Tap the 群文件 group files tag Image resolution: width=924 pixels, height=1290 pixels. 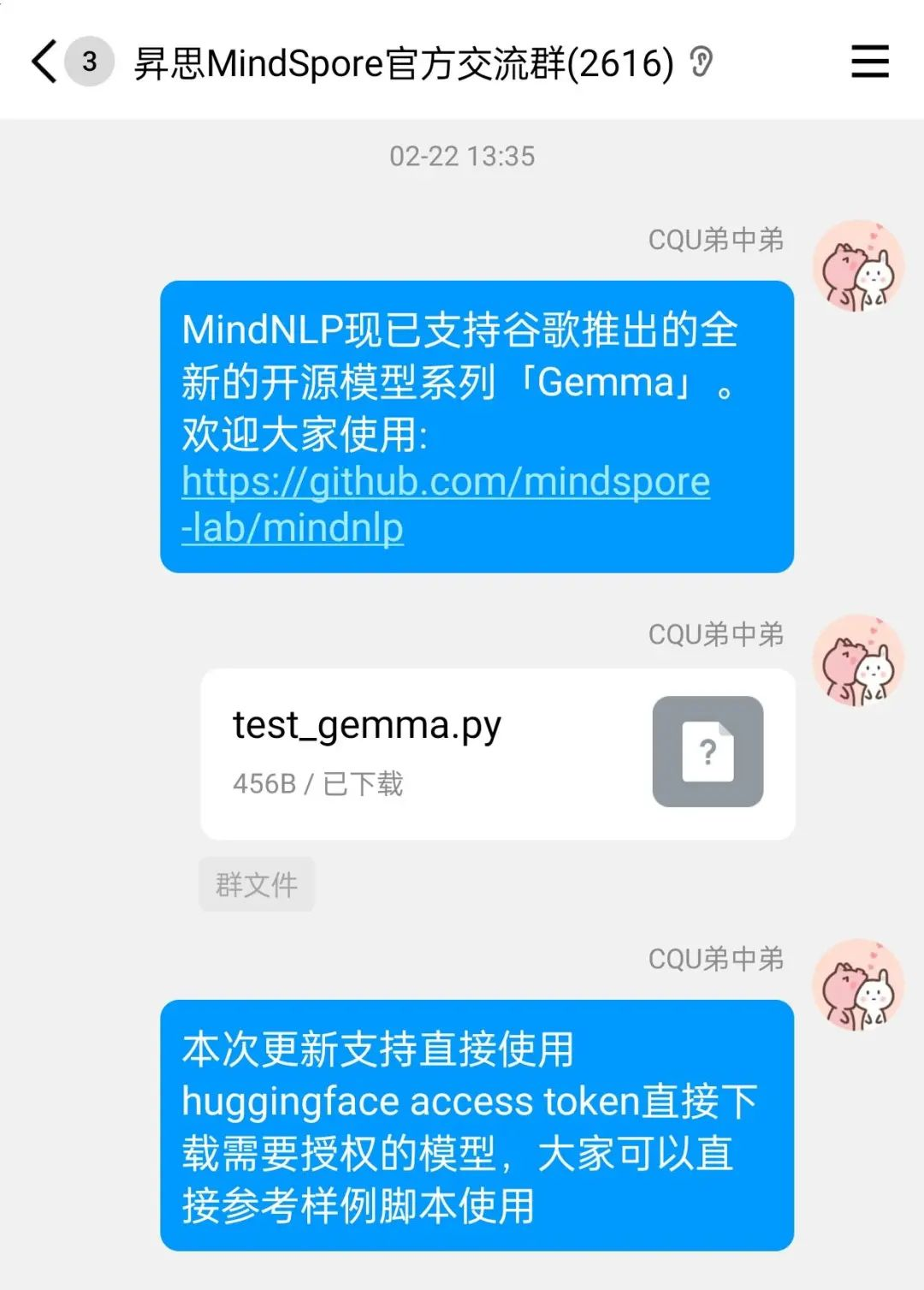coord(256,884)
